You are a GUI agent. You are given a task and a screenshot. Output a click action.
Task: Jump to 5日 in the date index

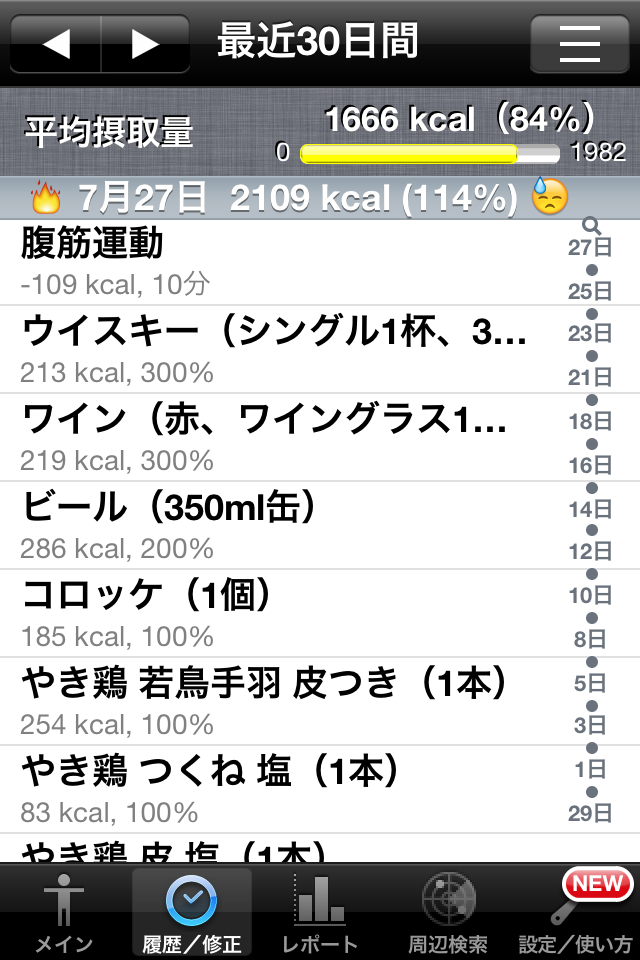click(590, 683)
